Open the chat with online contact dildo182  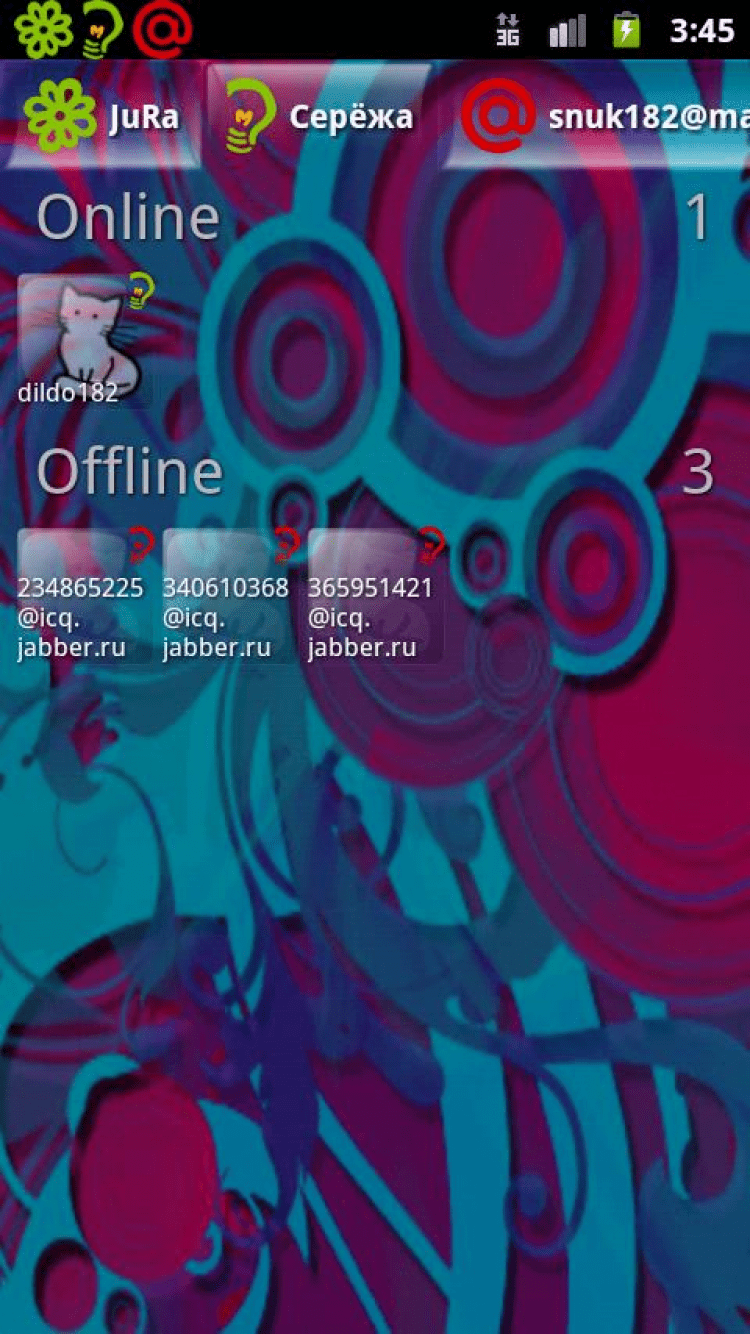pos(80,340)
